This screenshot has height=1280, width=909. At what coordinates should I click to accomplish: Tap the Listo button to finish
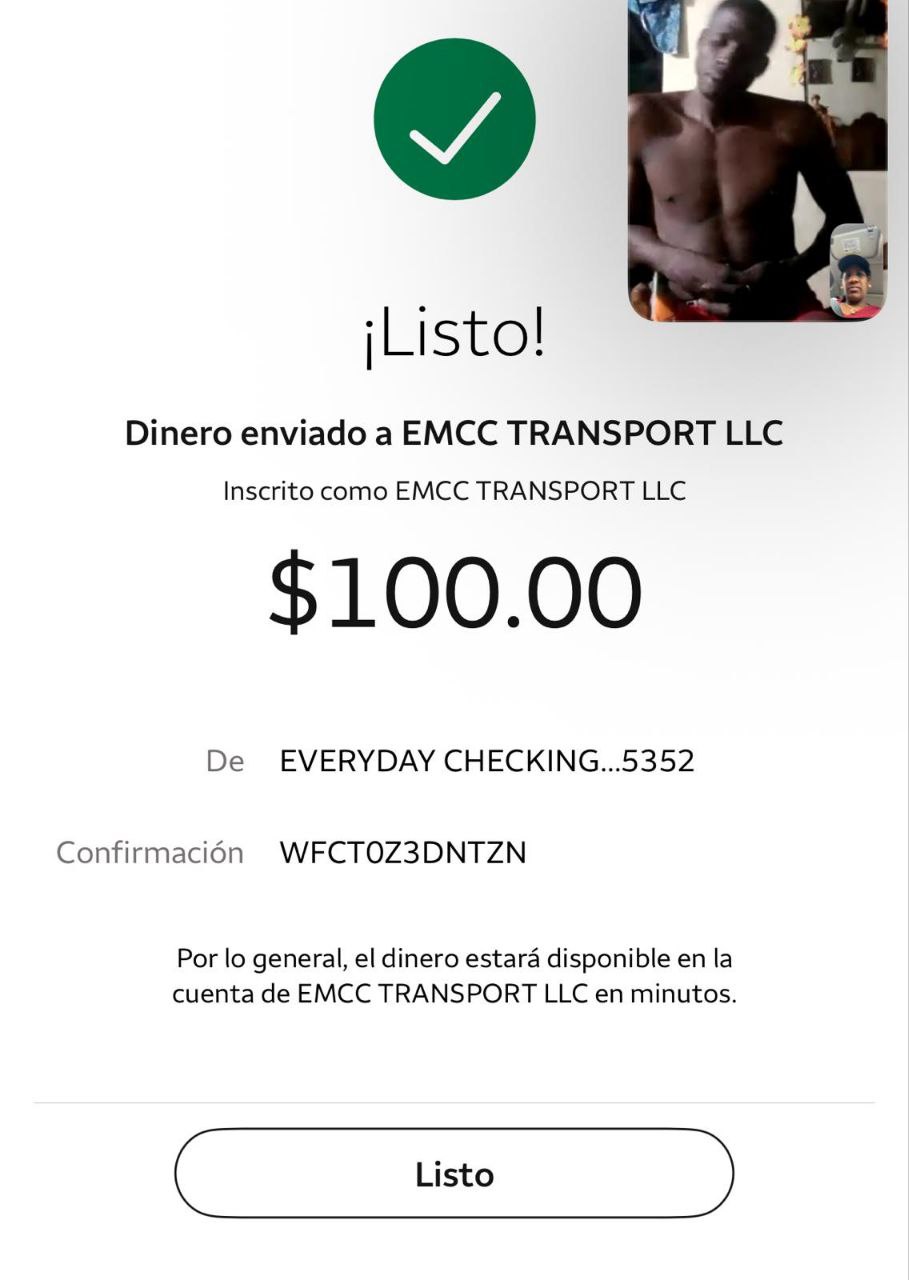[454, 1174]
